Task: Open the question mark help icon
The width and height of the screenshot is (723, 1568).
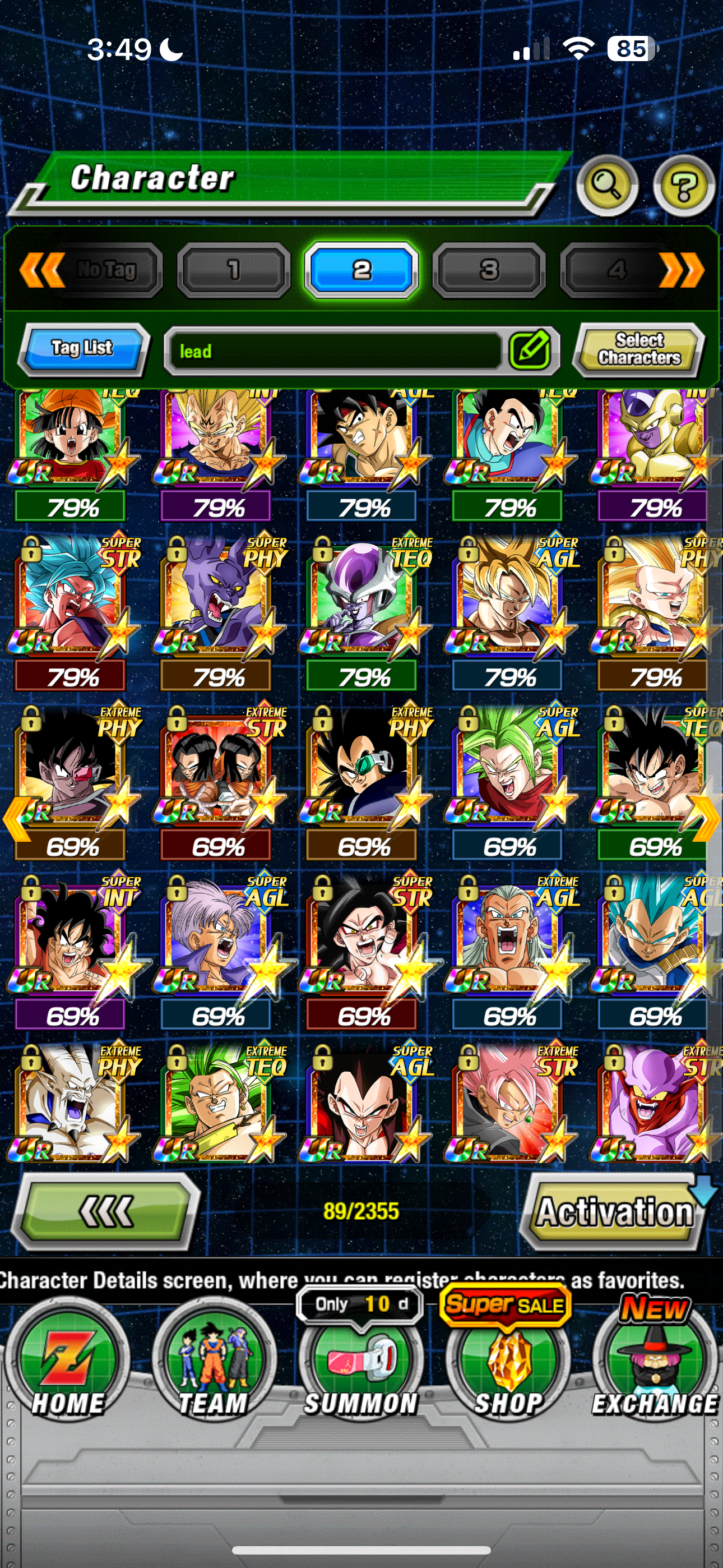Action: click(x=683, y=185)
